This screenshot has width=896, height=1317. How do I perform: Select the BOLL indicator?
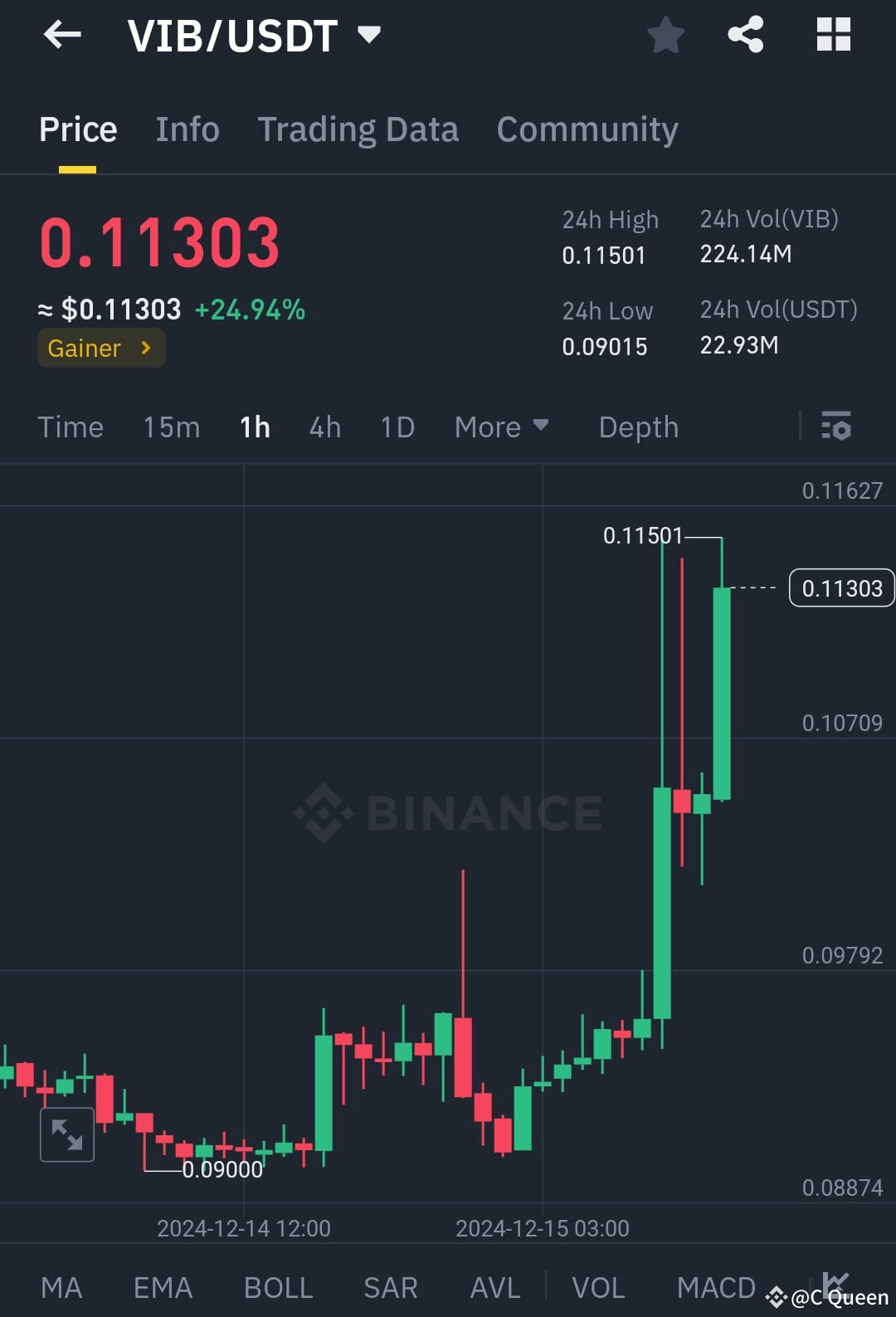click(278, 1286)
